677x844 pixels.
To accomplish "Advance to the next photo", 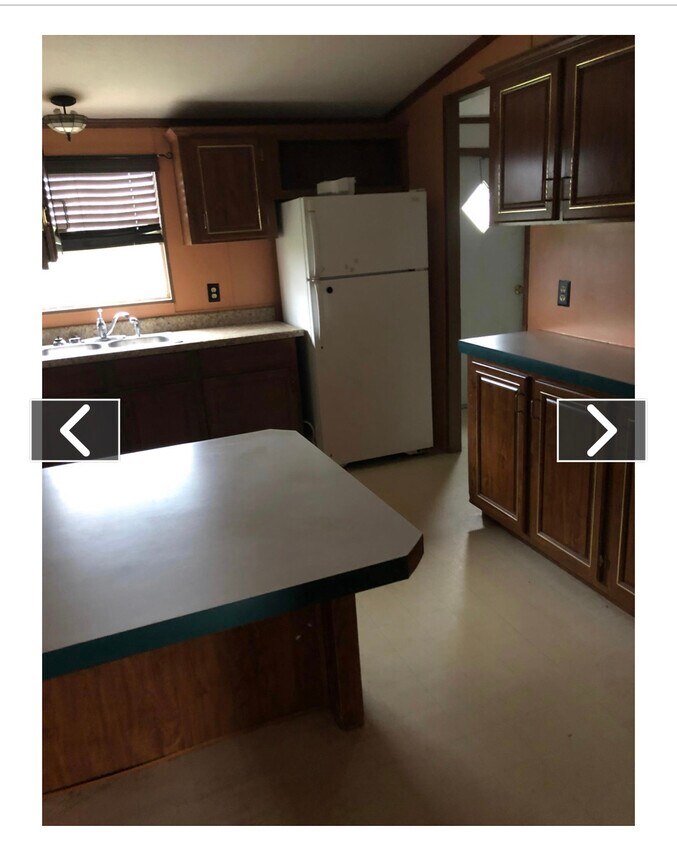I will [601, 430].
